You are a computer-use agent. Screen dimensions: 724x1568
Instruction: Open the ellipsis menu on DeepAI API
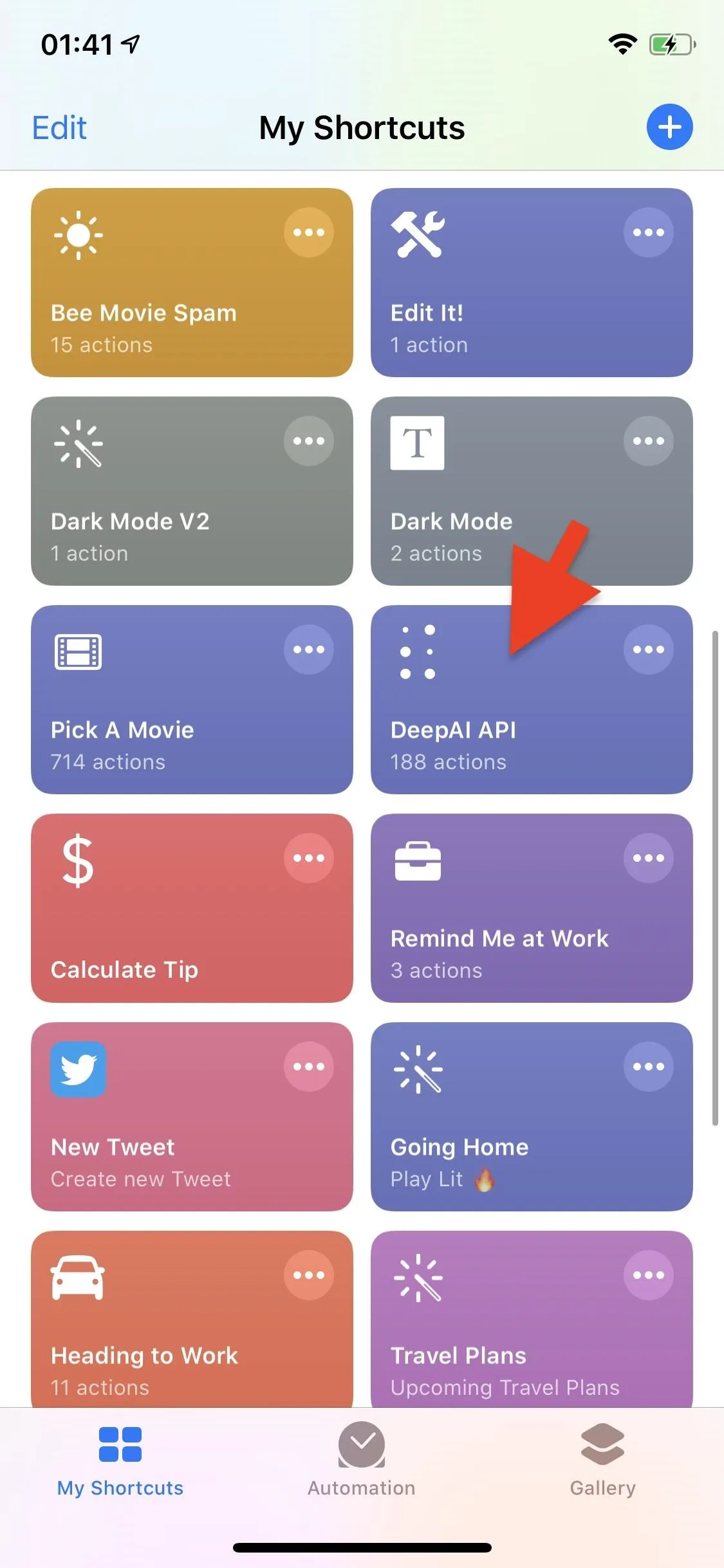pyautogui.click(x=648, y=649)
